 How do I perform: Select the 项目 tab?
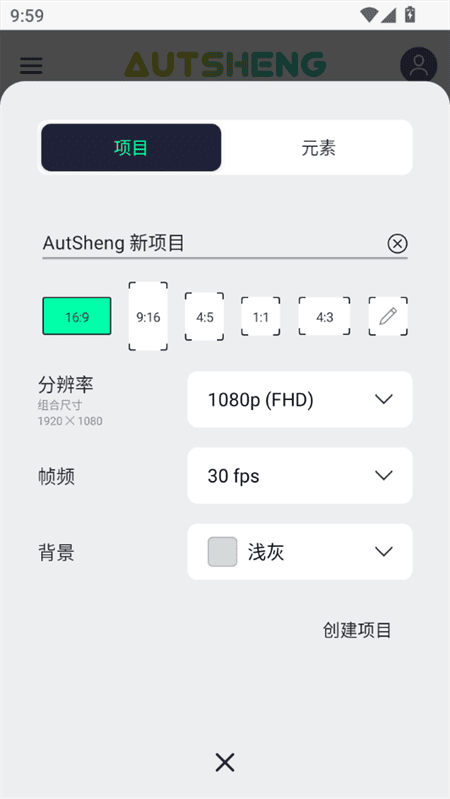(131, 148)
